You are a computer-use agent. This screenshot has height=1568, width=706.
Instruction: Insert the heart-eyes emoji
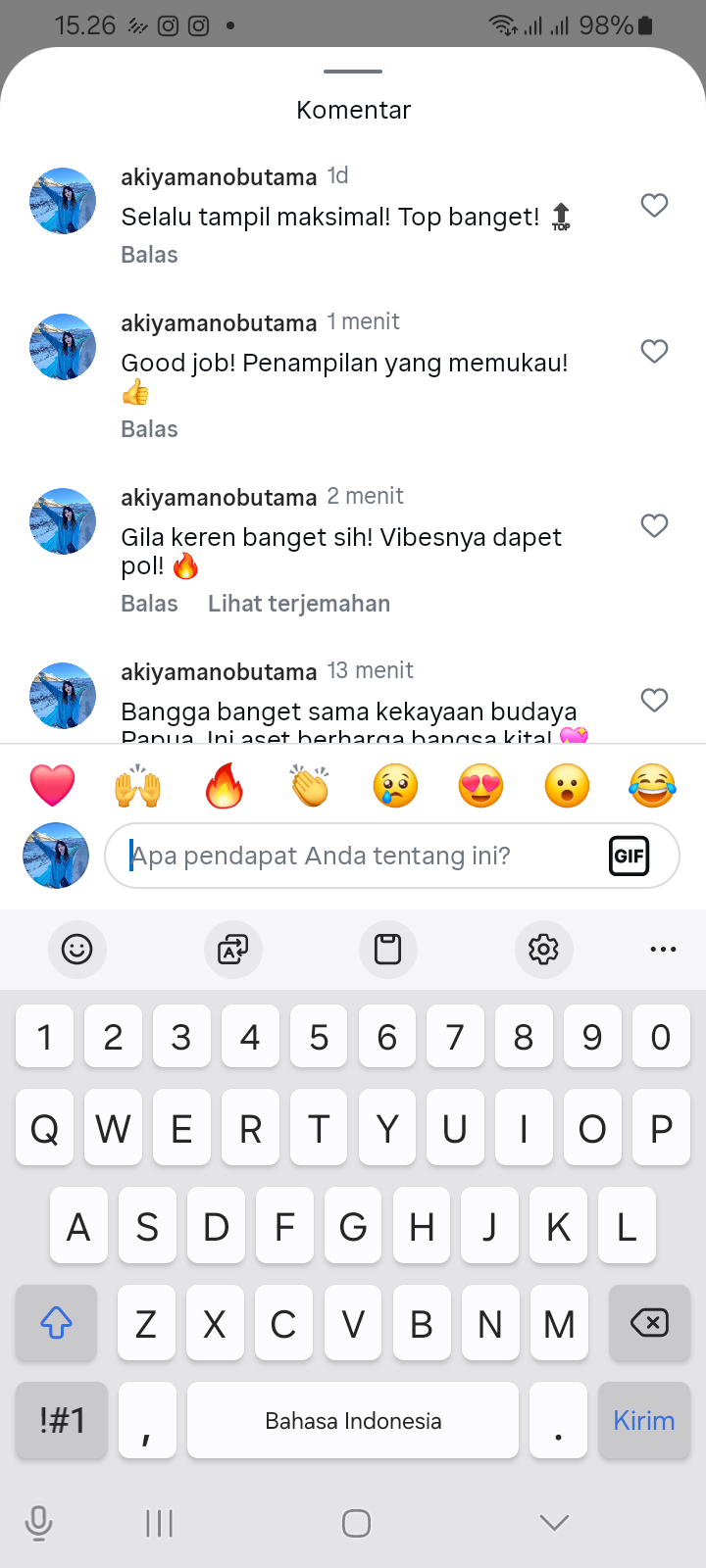pos(480,786)
